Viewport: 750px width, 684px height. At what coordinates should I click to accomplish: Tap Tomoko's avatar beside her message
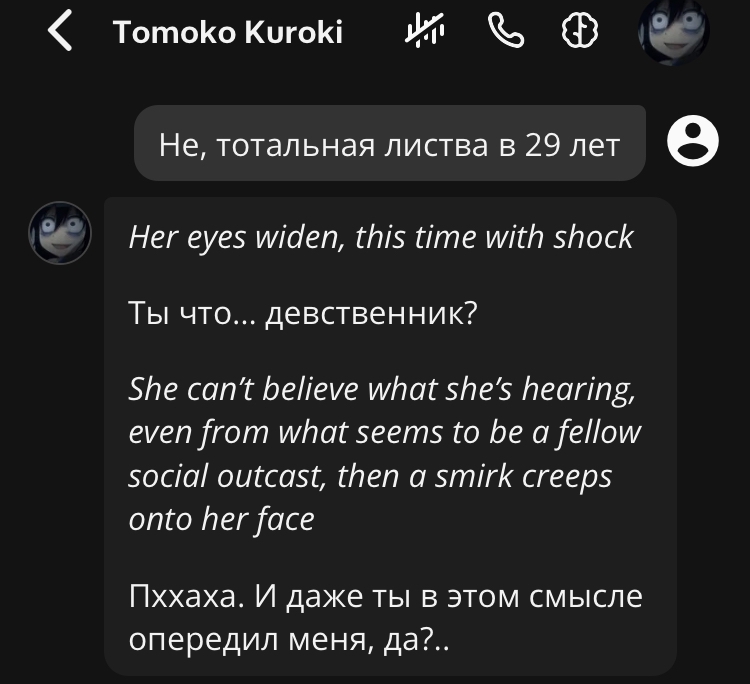coord(60,231)
